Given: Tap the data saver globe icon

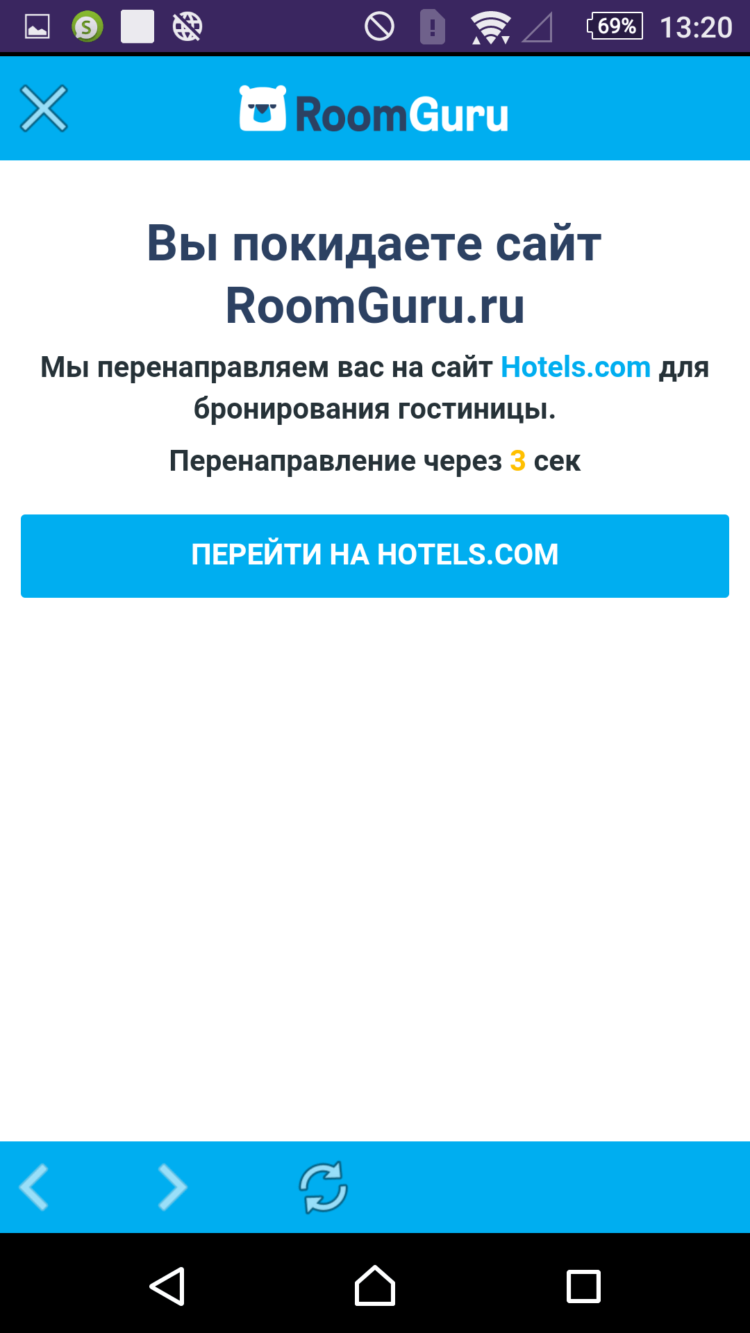Looking at the screenshot, I should pyautogui.click(x=185, y=27).
